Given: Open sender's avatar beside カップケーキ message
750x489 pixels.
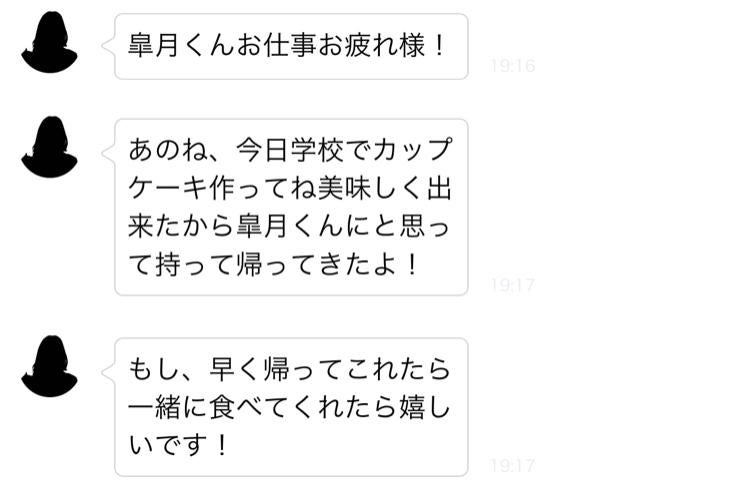Looking at the screenshot, I should pyautogui.click(x=50, y=148).
